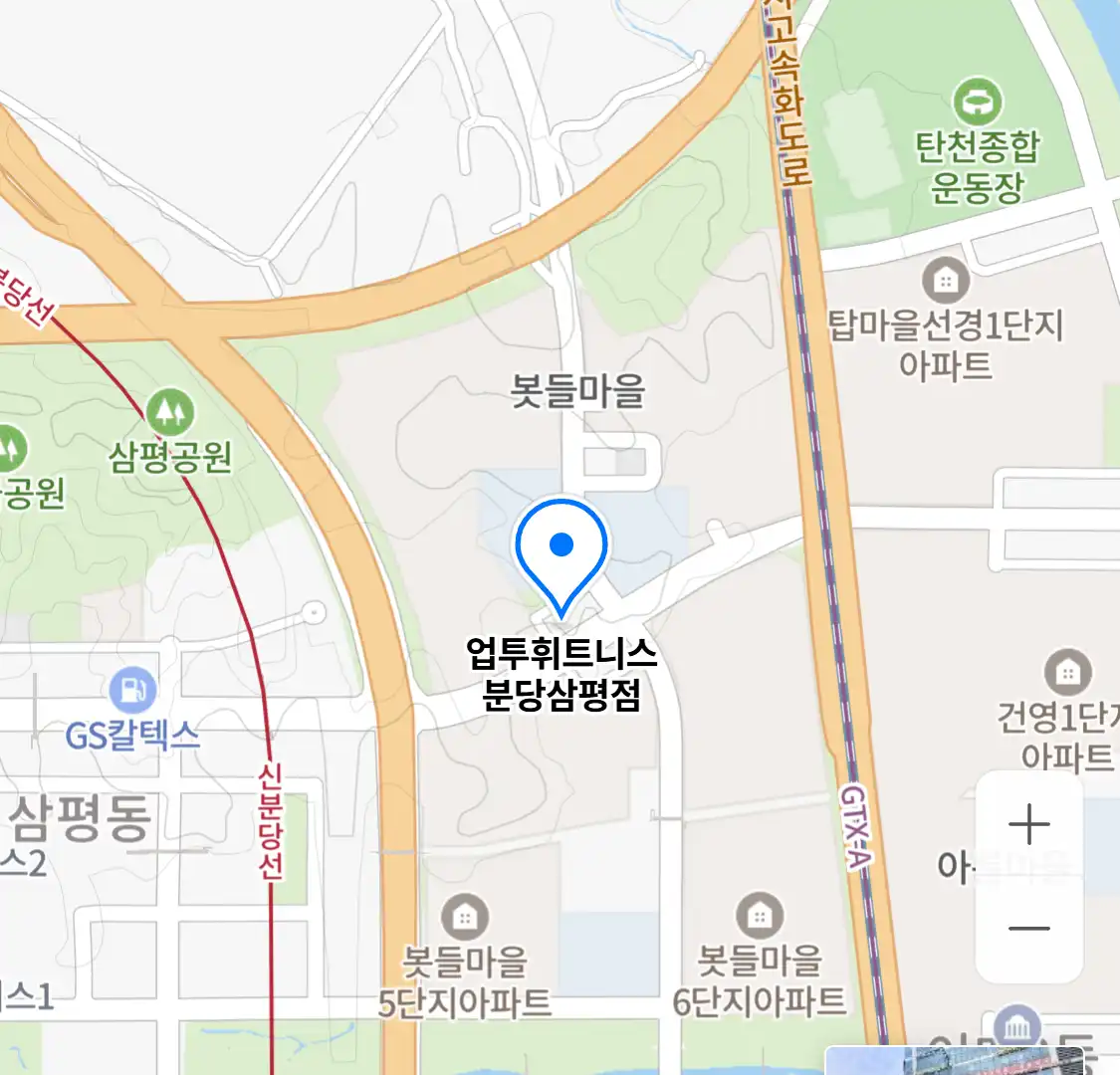The height and width of the screenshot is (1075, 1120).
Task: Select the 봇들마을 5단지아파트 marker
Action: 464,916
